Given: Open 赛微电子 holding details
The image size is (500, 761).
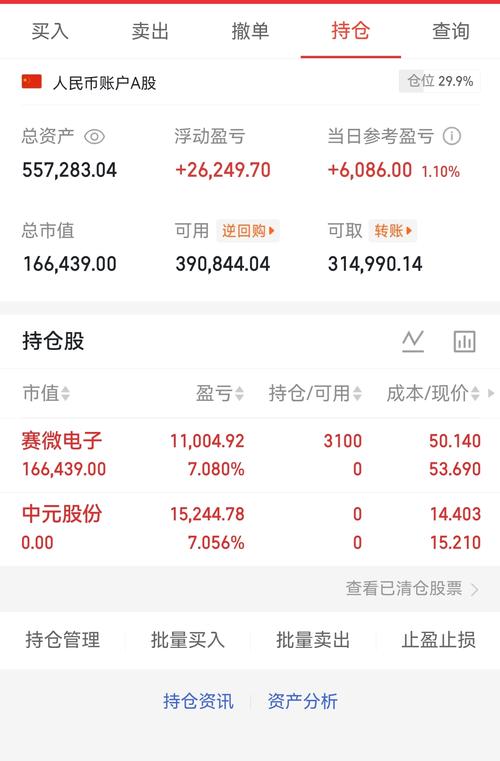Looking at the screenshot, I should (250, 455).
